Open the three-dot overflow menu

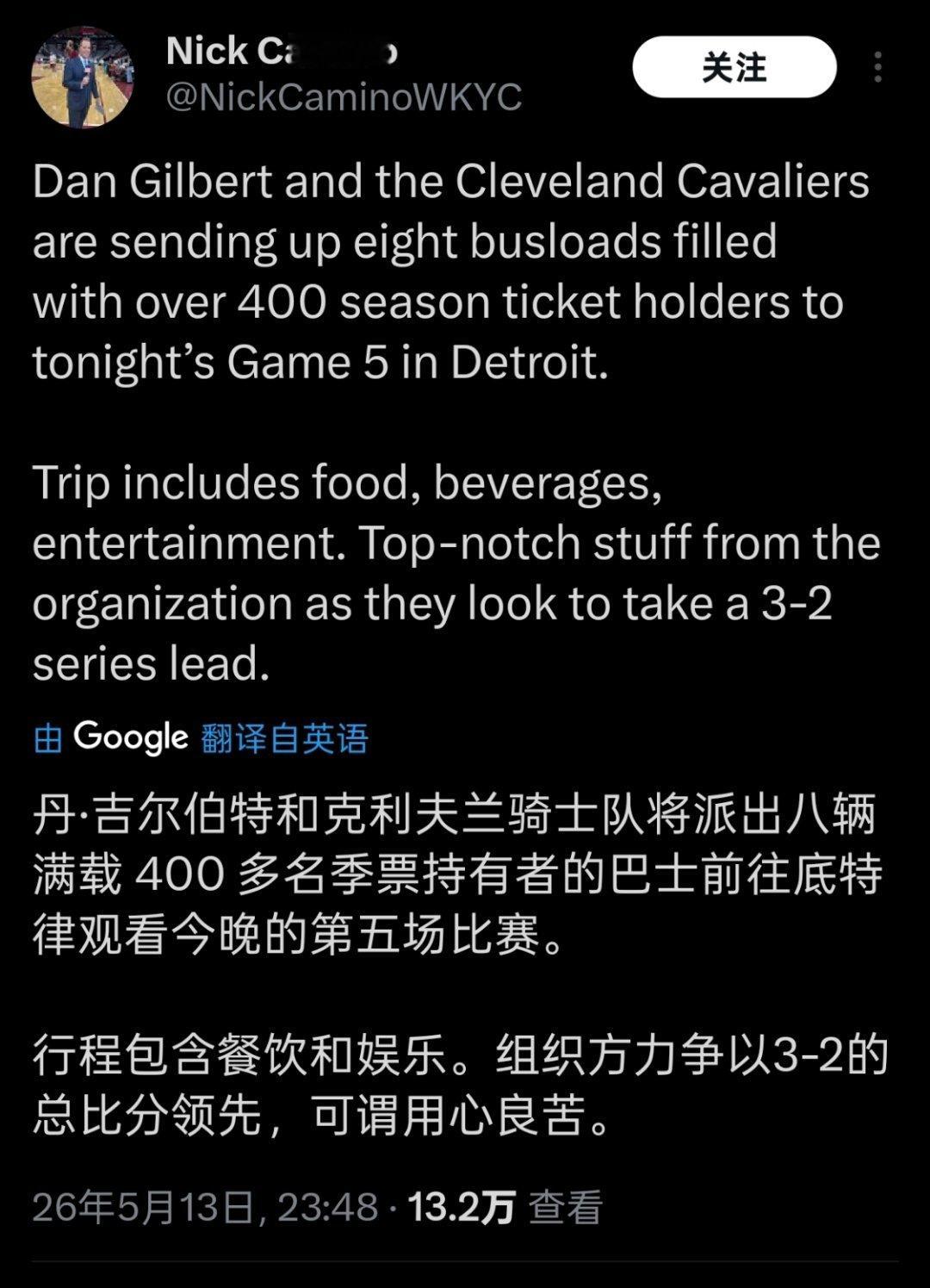pos(877,67)
